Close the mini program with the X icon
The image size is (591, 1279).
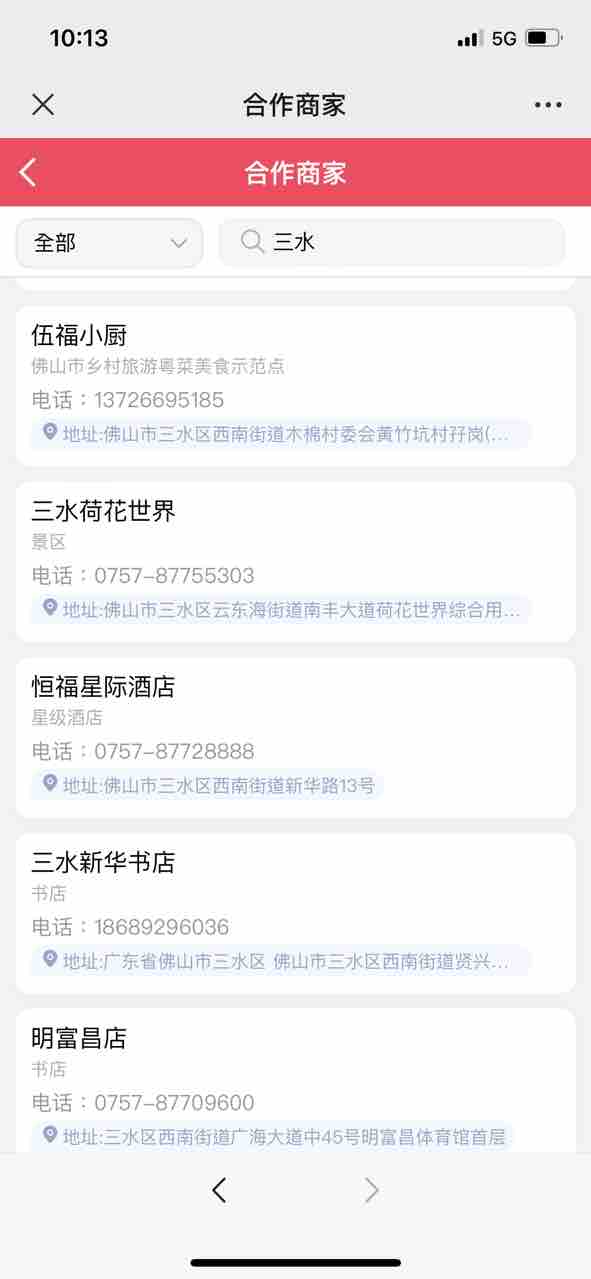[43, 104]
